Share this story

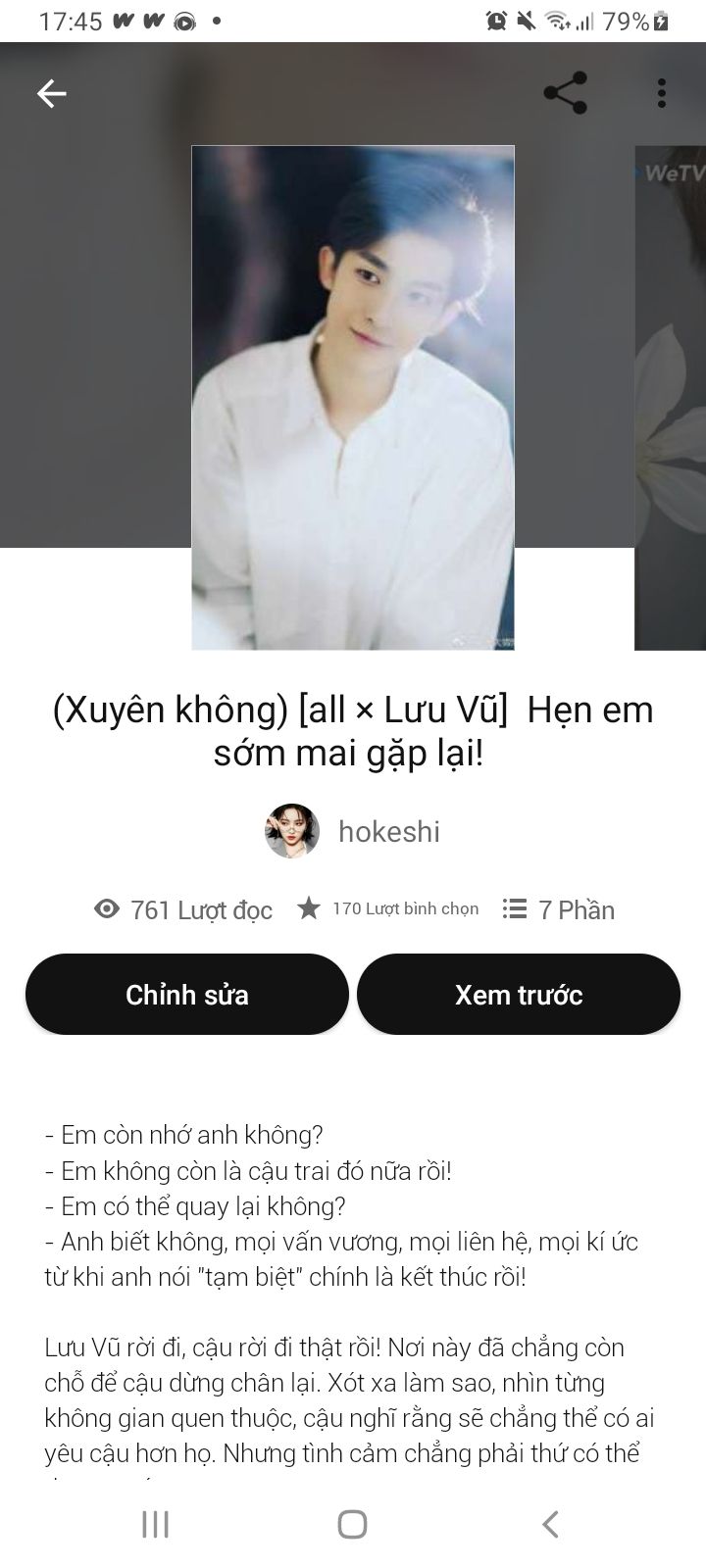(x=565, y=93)
